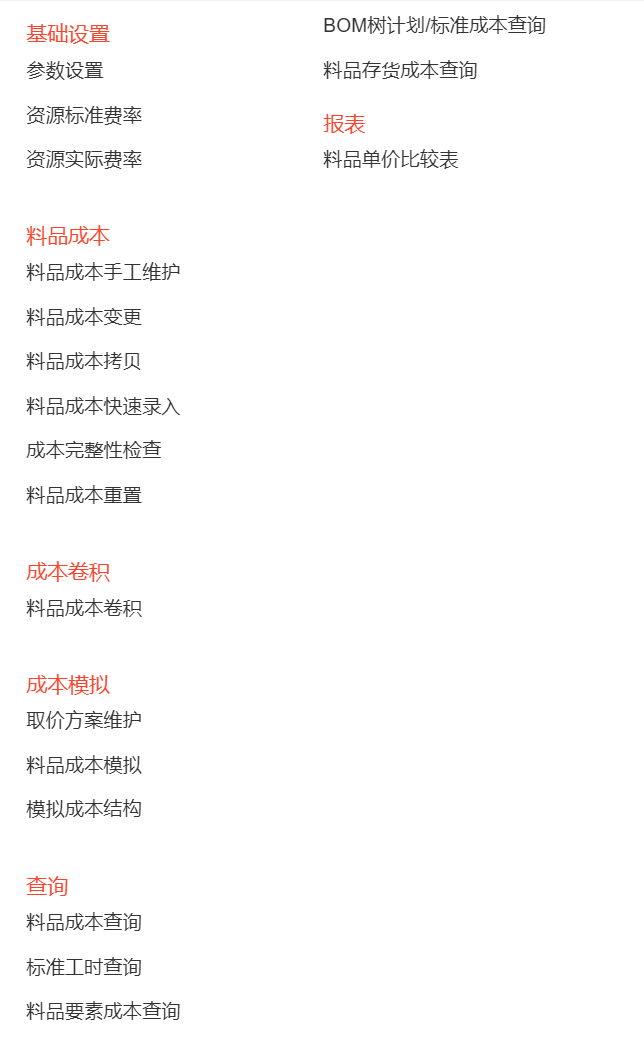The image size is (644, 1061).
Task: Go to 料品成本模拟
Action: [85, 765]
